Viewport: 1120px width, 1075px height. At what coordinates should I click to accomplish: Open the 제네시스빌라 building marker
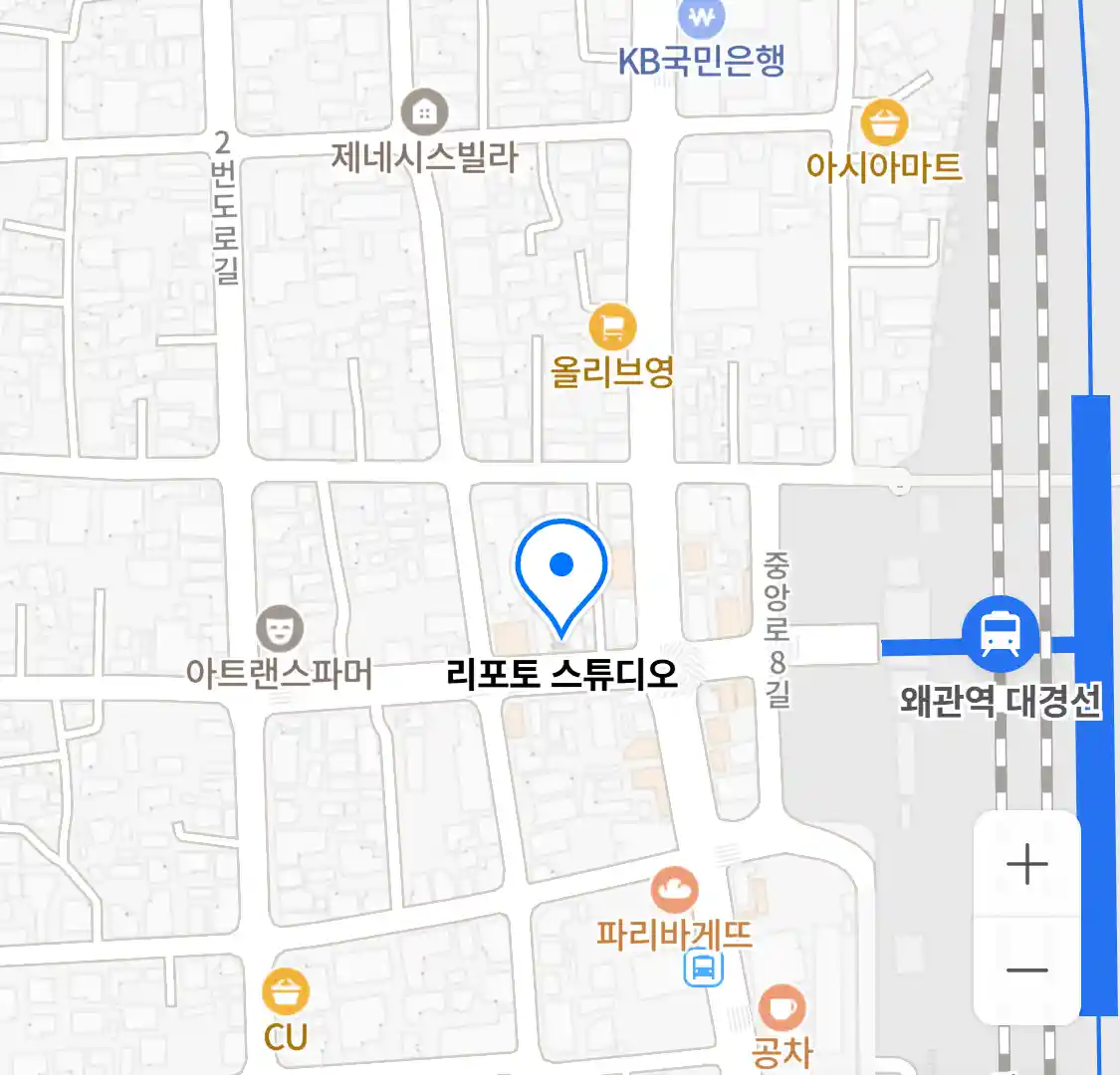click(x=424, y=112)
